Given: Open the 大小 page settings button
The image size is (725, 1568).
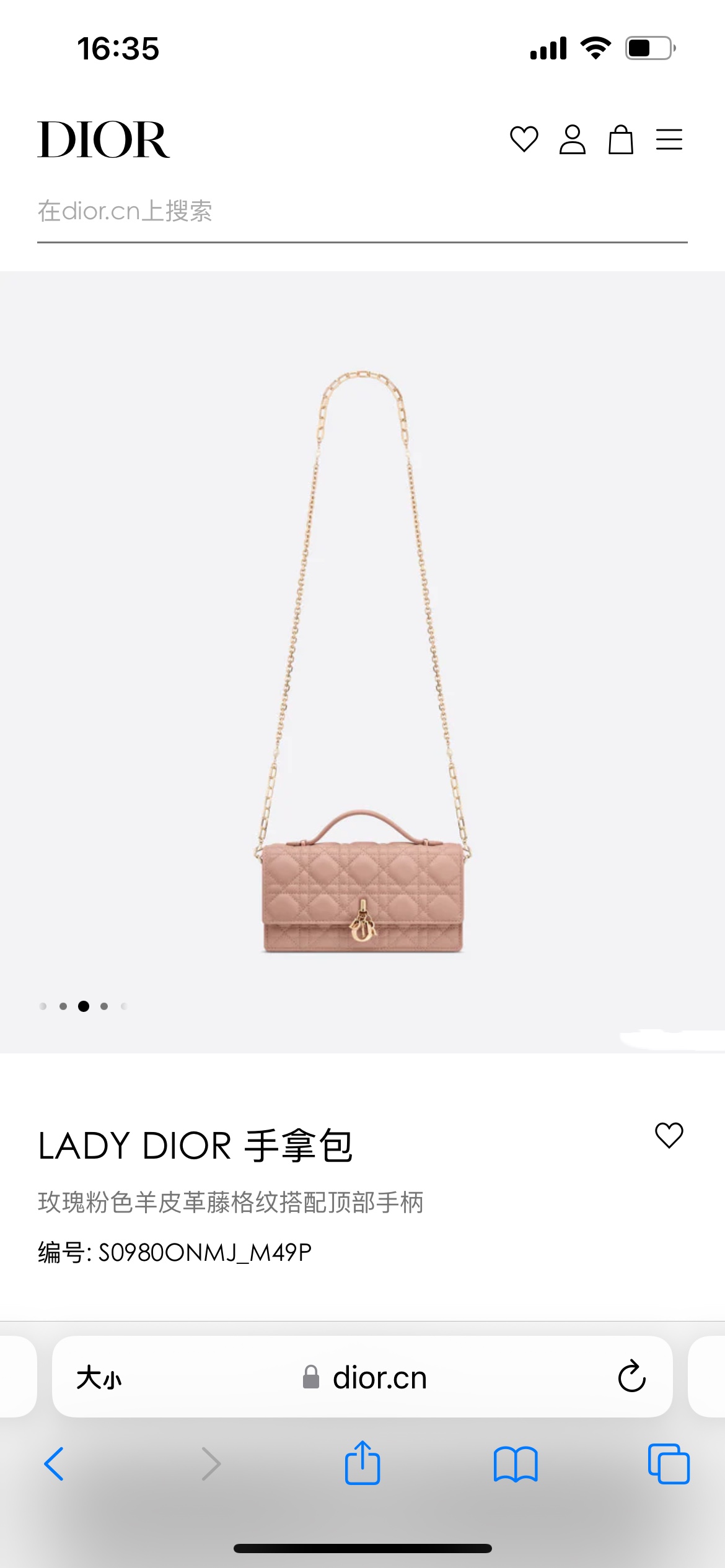Looking at the screenshot, I should click(99, 1378).
